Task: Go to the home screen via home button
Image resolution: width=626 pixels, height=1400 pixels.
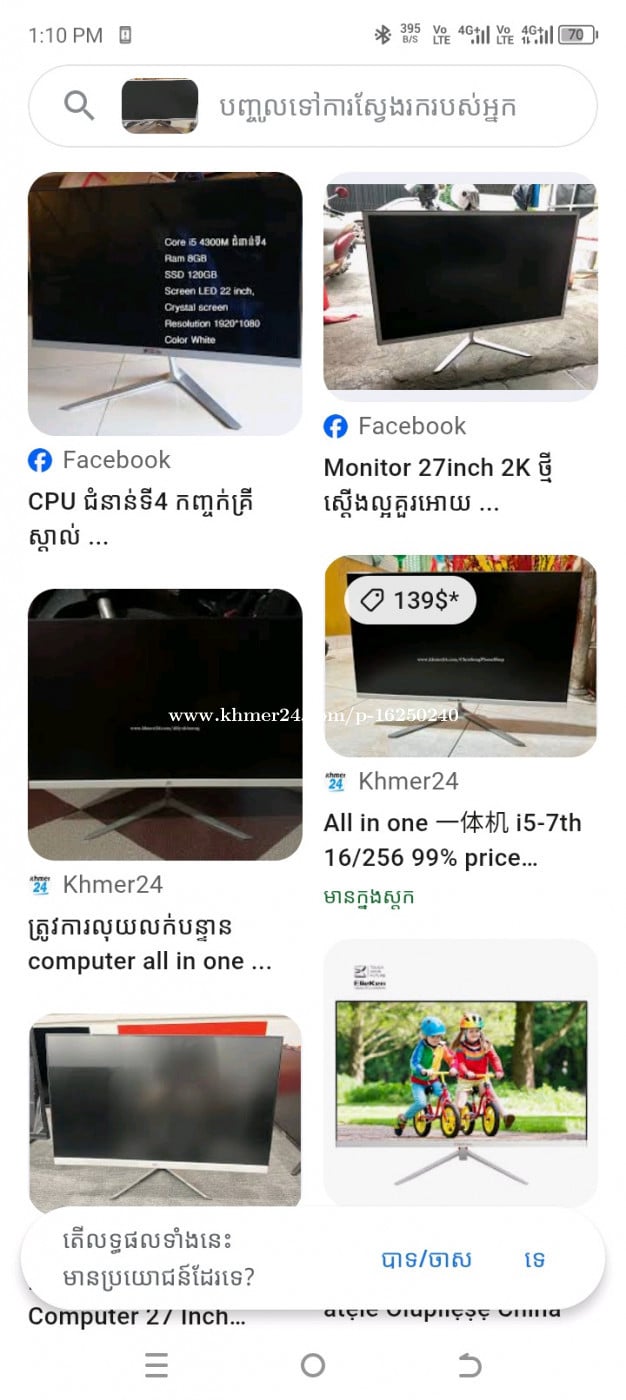Action: [x=313, y=1365]
